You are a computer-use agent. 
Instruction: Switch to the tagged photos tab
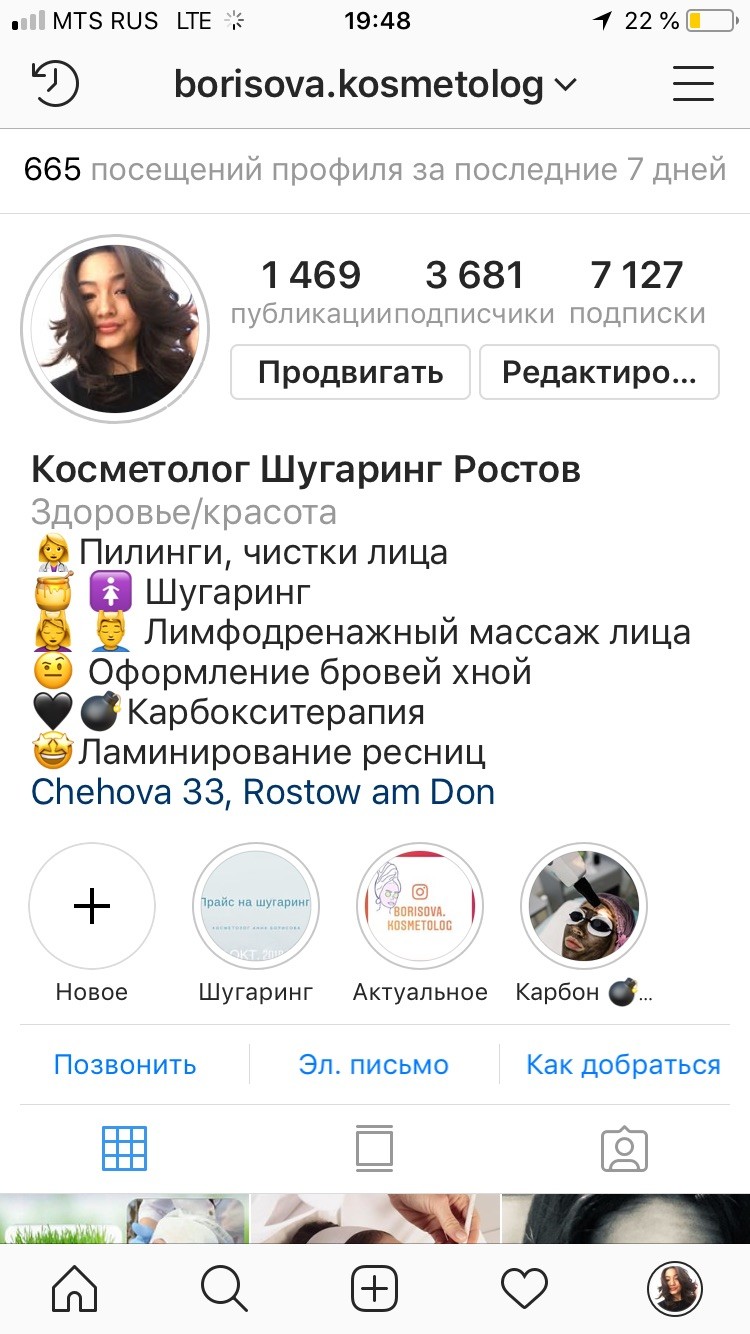click(624, 1148)
